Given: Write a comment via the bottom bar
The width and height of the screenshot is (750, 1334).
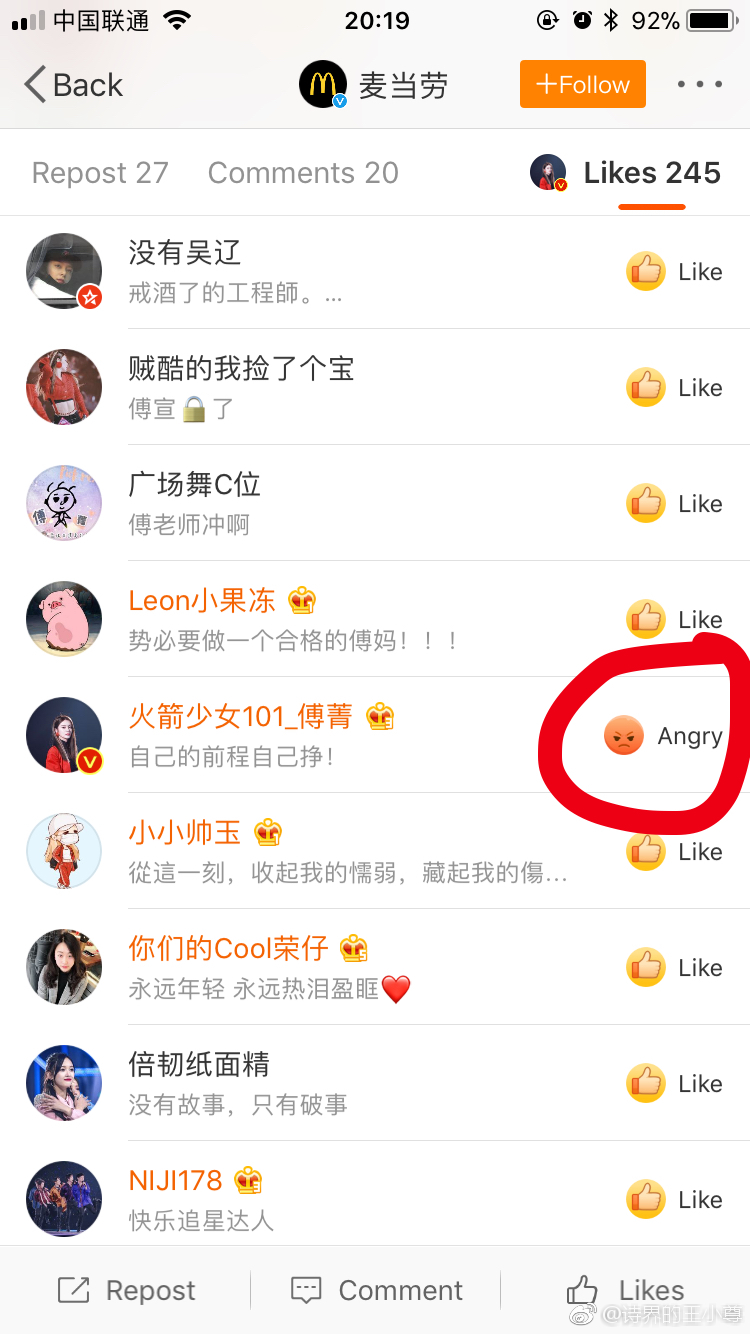Looking at the screenshot, I should tap(376, 1290).
